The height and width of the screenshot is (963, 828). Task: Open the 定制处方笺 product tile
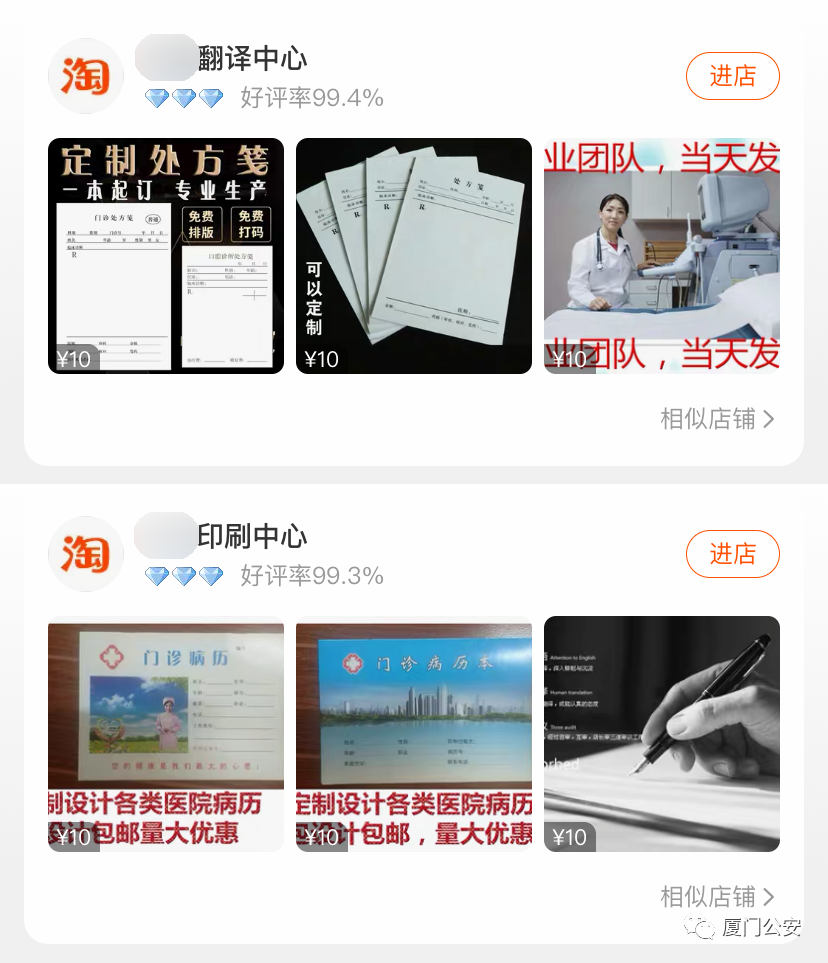click(x=166, y=256)
